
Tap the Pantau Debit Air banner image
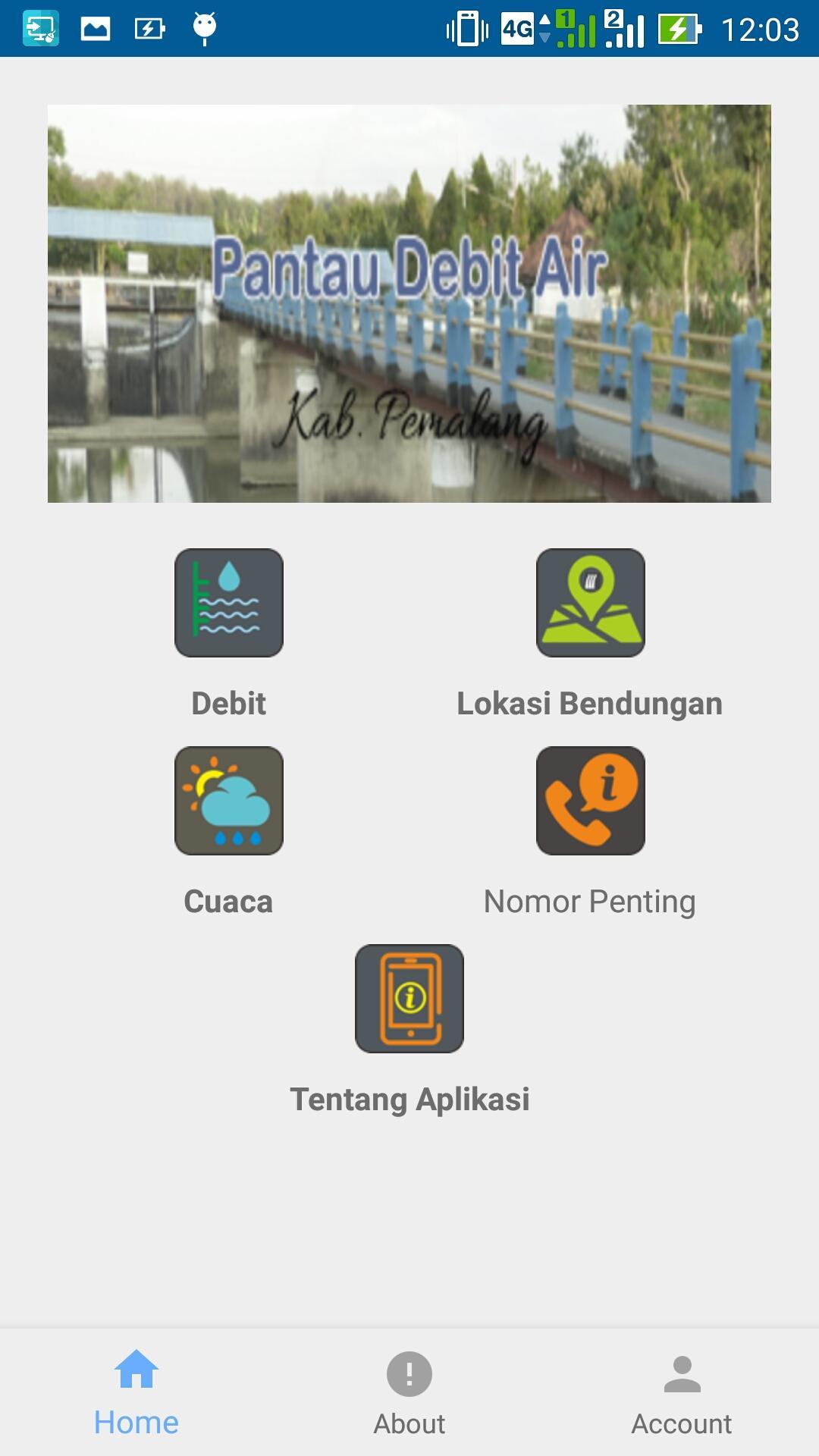(409, 302)
